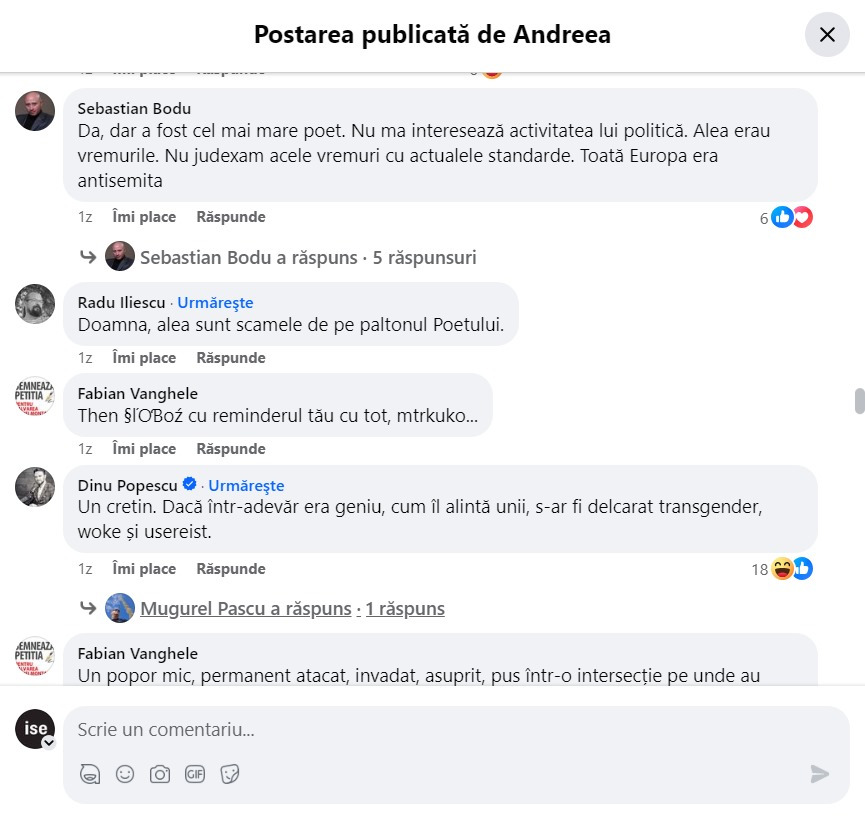The image size is (865, 826).
Task: Follow Radu Iliescu
Action: tap(215, 303)
